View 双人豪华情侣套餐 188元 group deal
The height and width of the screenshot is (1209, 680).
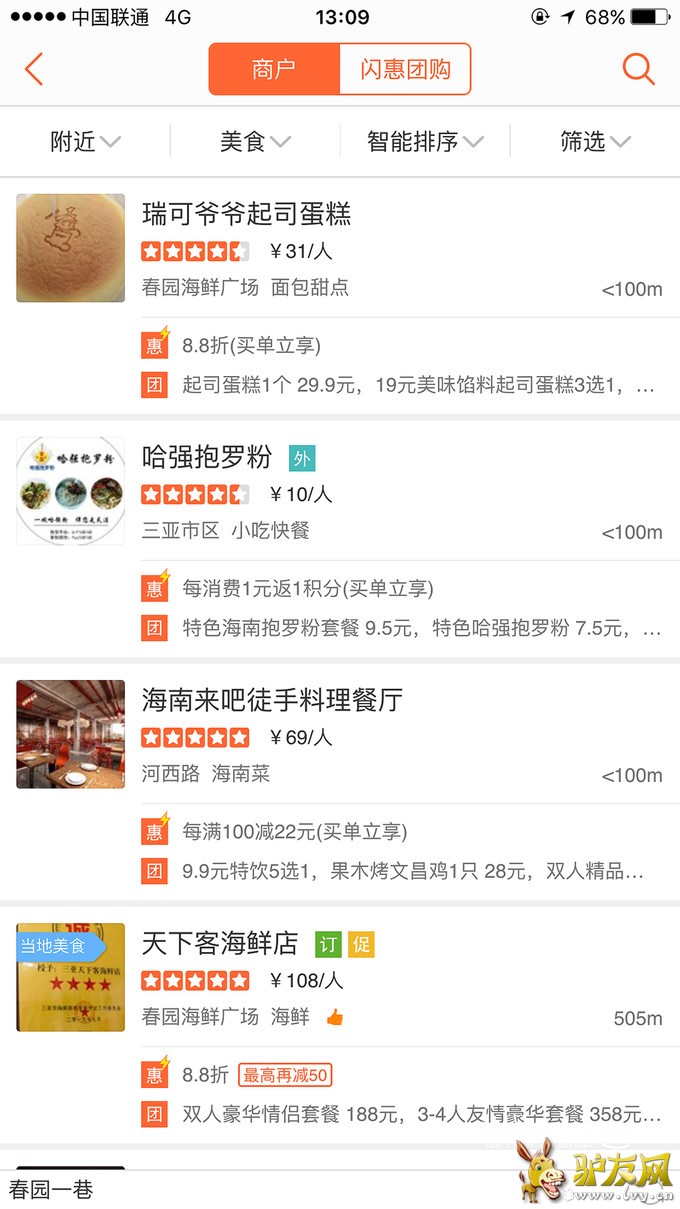(x=400, y=1114)
